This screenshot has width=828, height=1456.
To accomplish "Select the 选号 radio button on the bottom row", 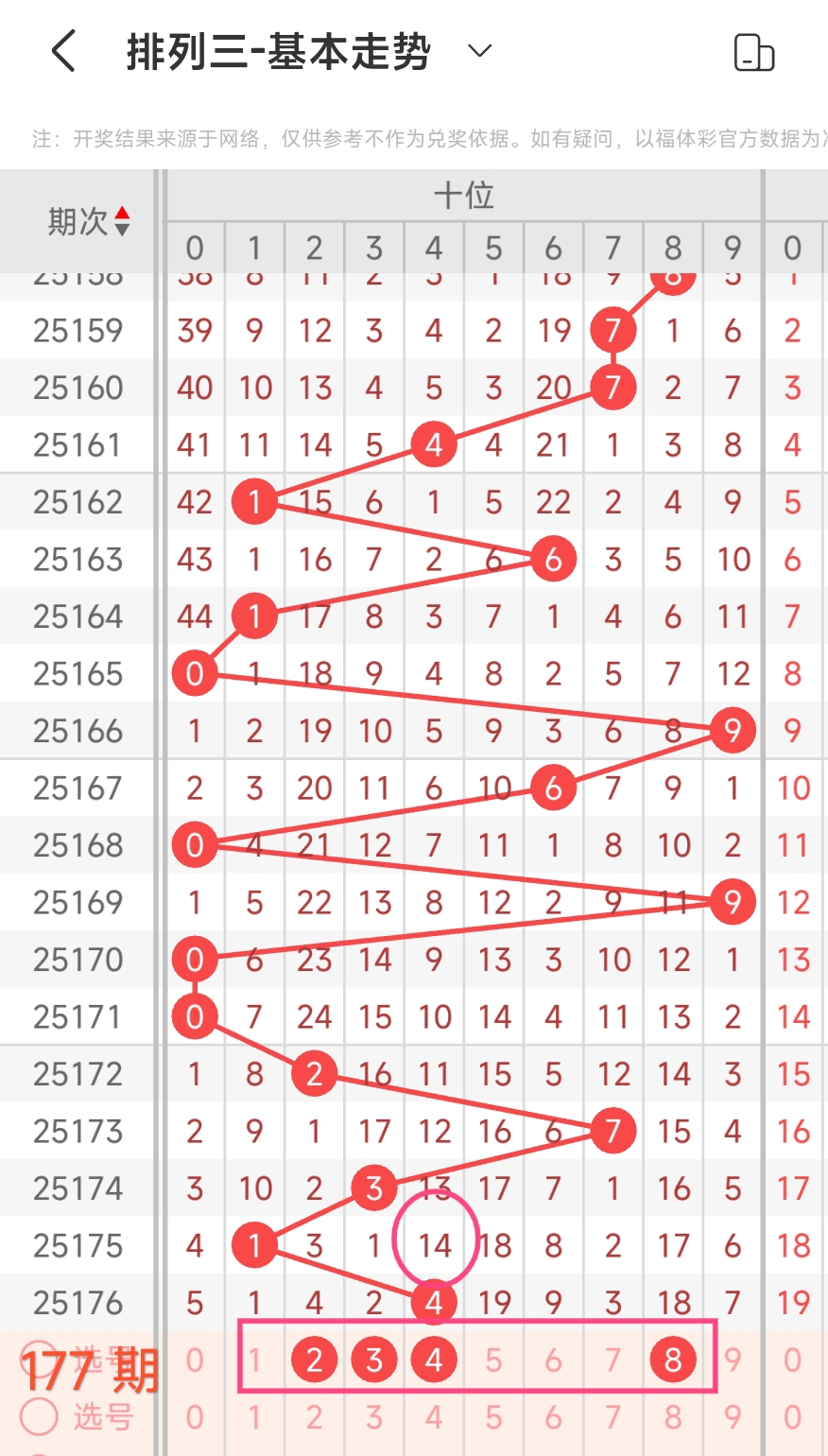I will point(40,1416).
